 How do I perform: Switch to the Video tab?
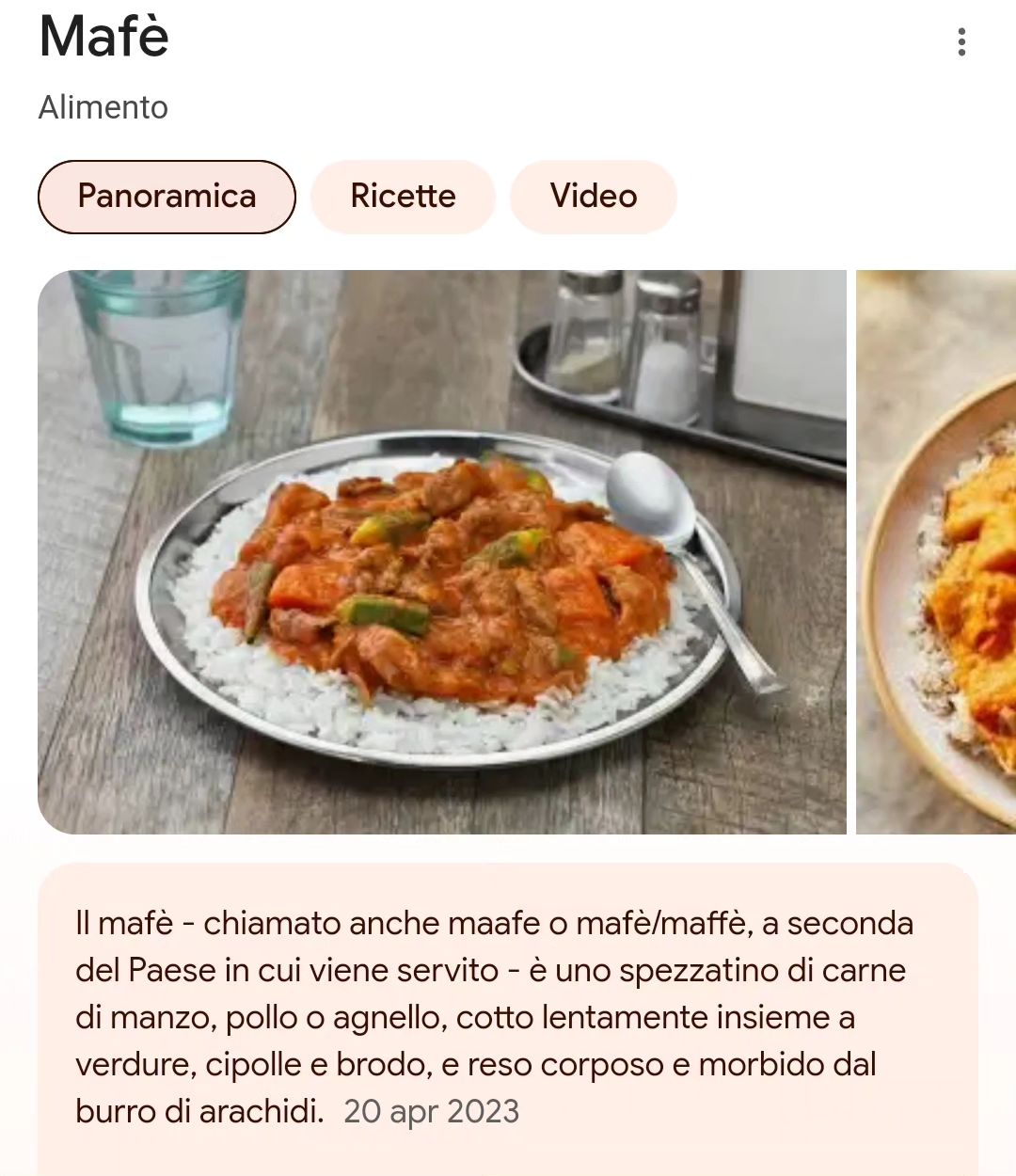point(593,197)
